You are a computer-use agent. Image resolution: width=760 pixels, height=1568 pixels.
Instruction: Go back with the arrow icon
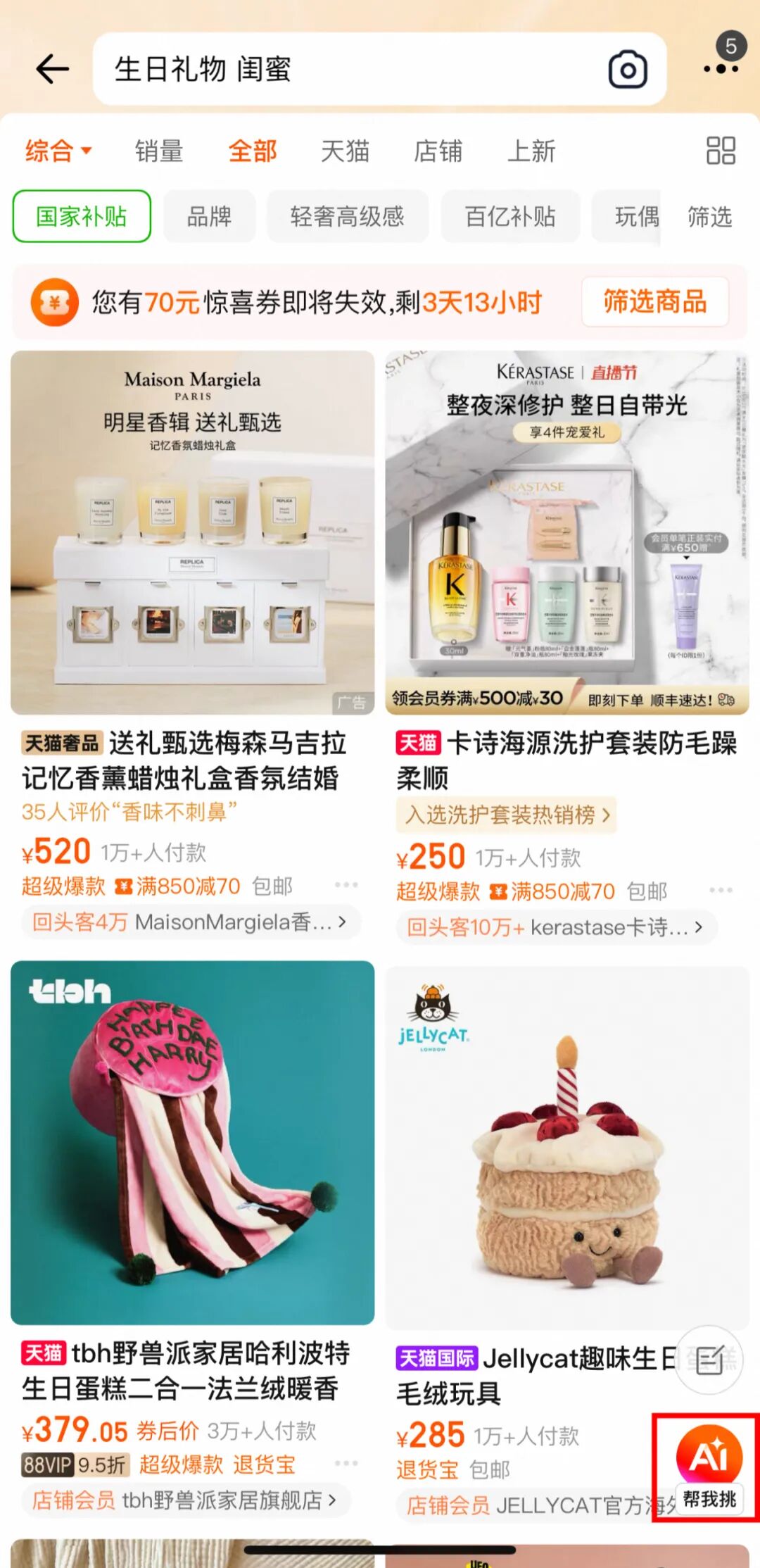(x=53, y=69)
